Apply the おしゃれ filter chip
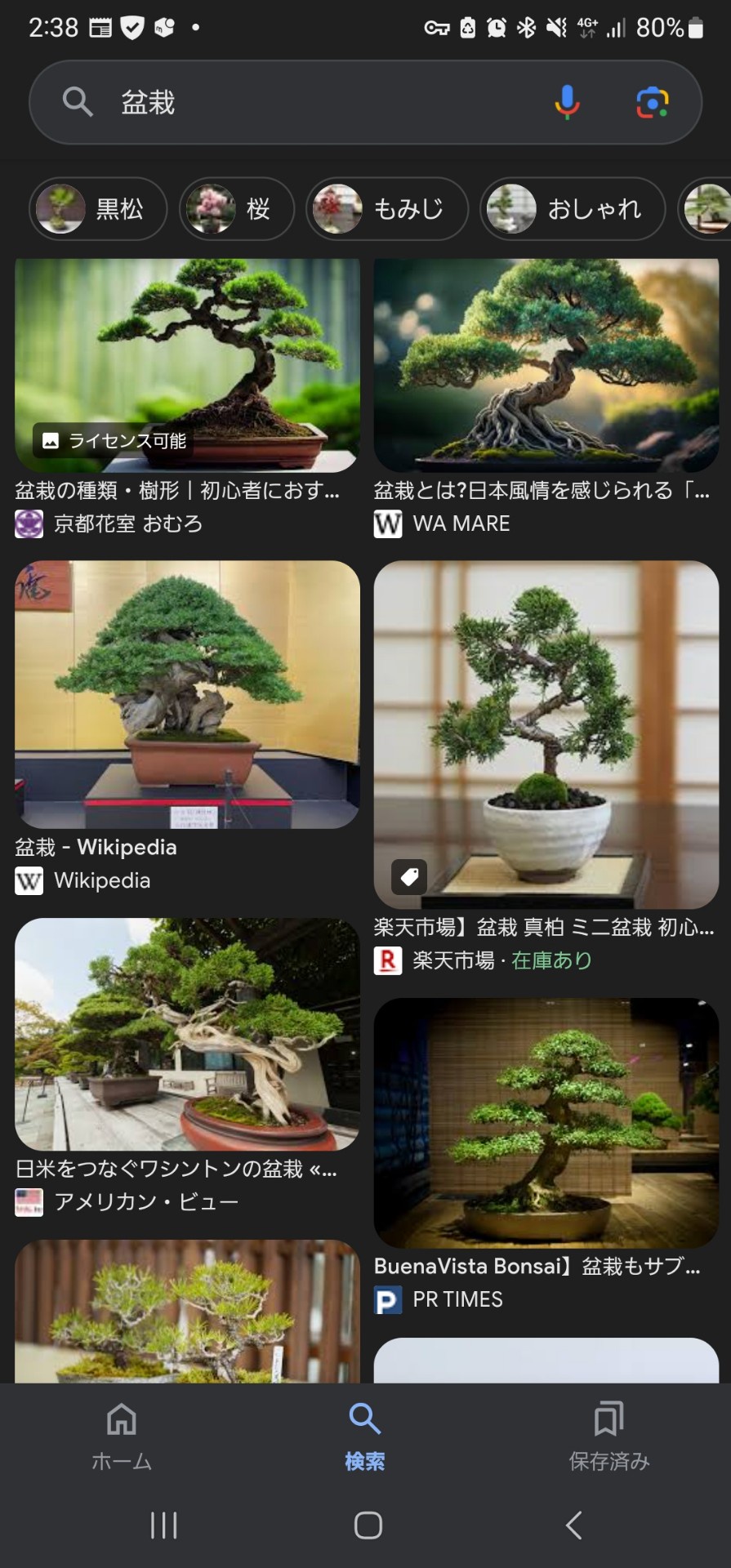The width and height of the screenshot is (731, 1568). [x=573, y=209]
